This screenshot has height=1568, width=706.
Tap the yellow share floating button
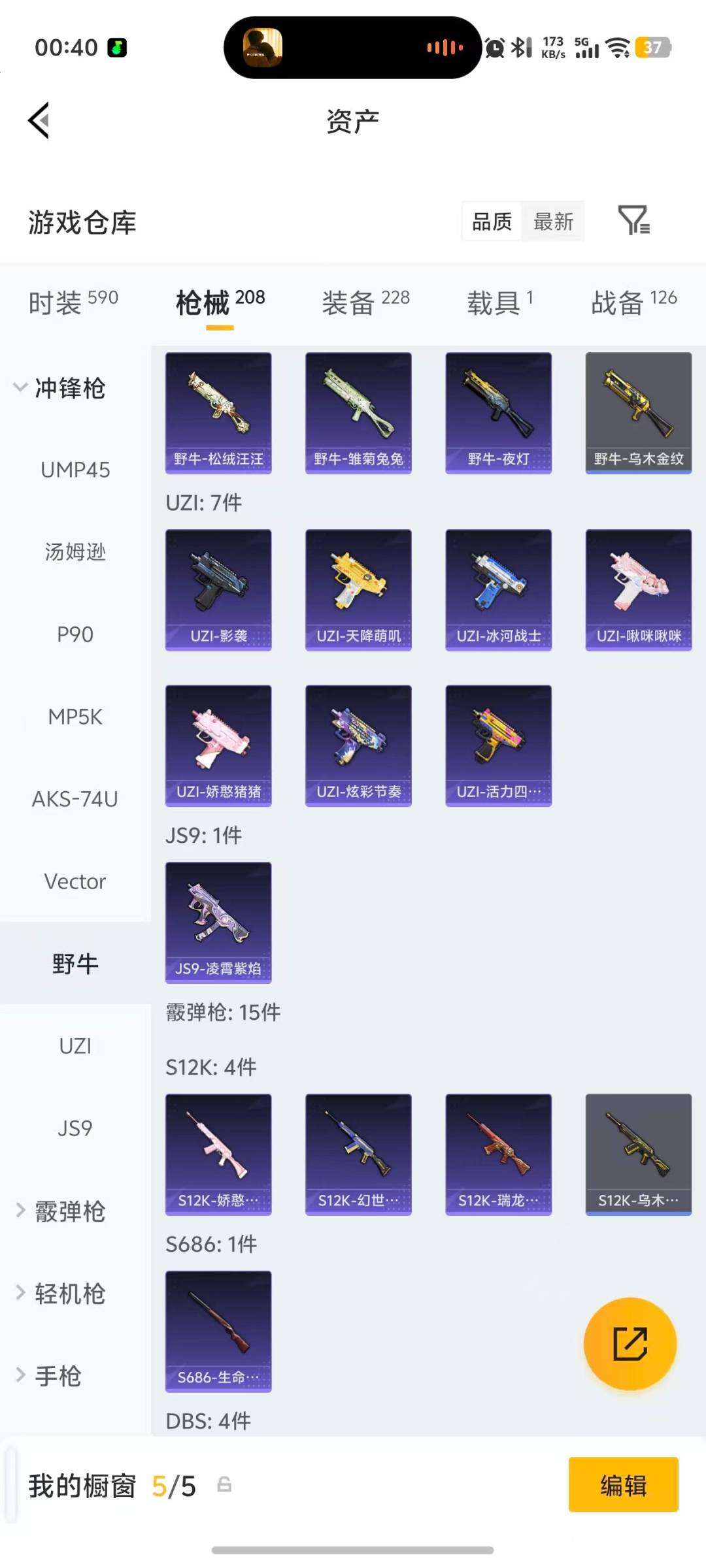pyautogui.click(x=630, y=1343)
